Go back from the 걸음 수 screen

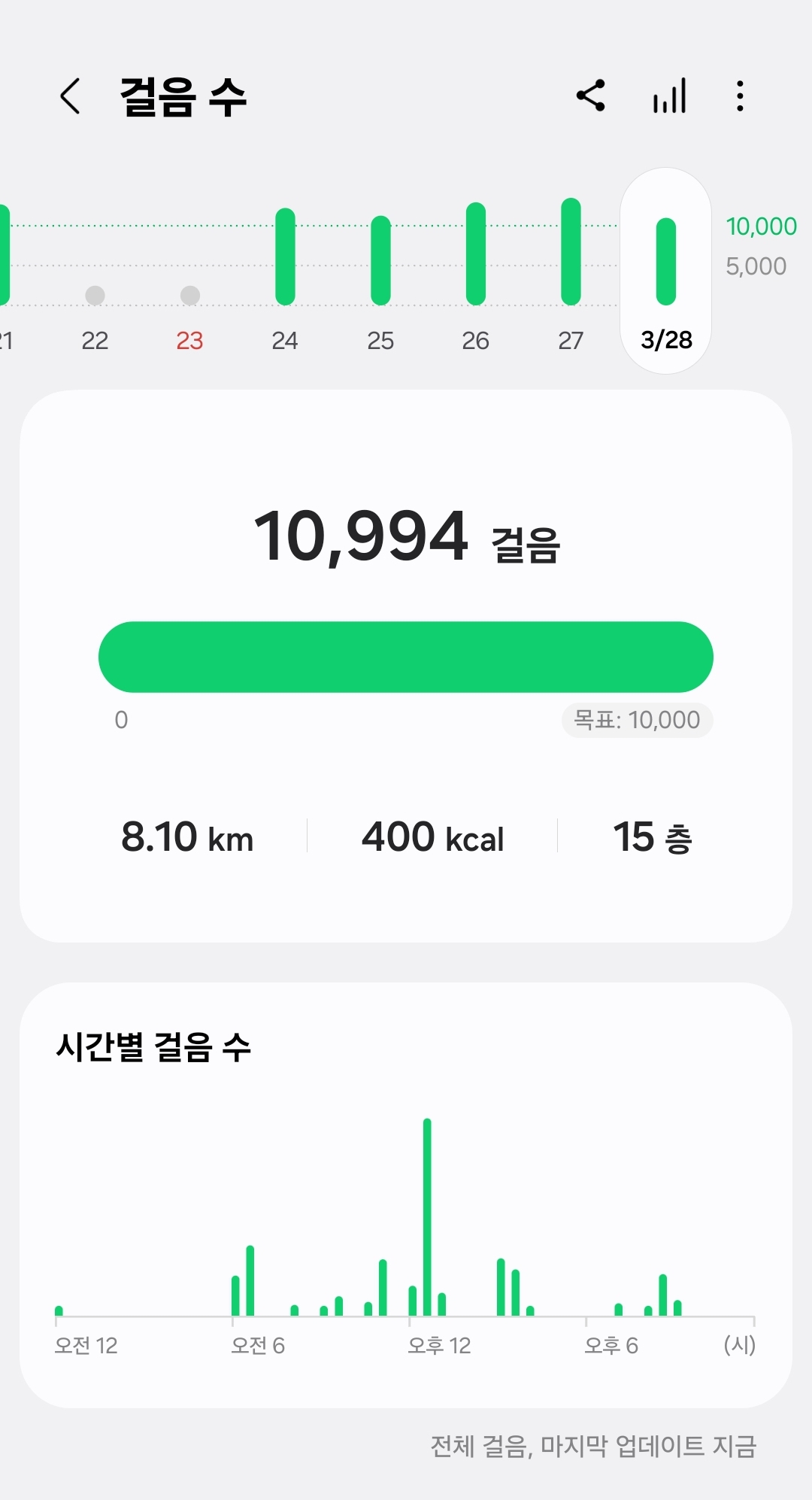click(70, 96)
